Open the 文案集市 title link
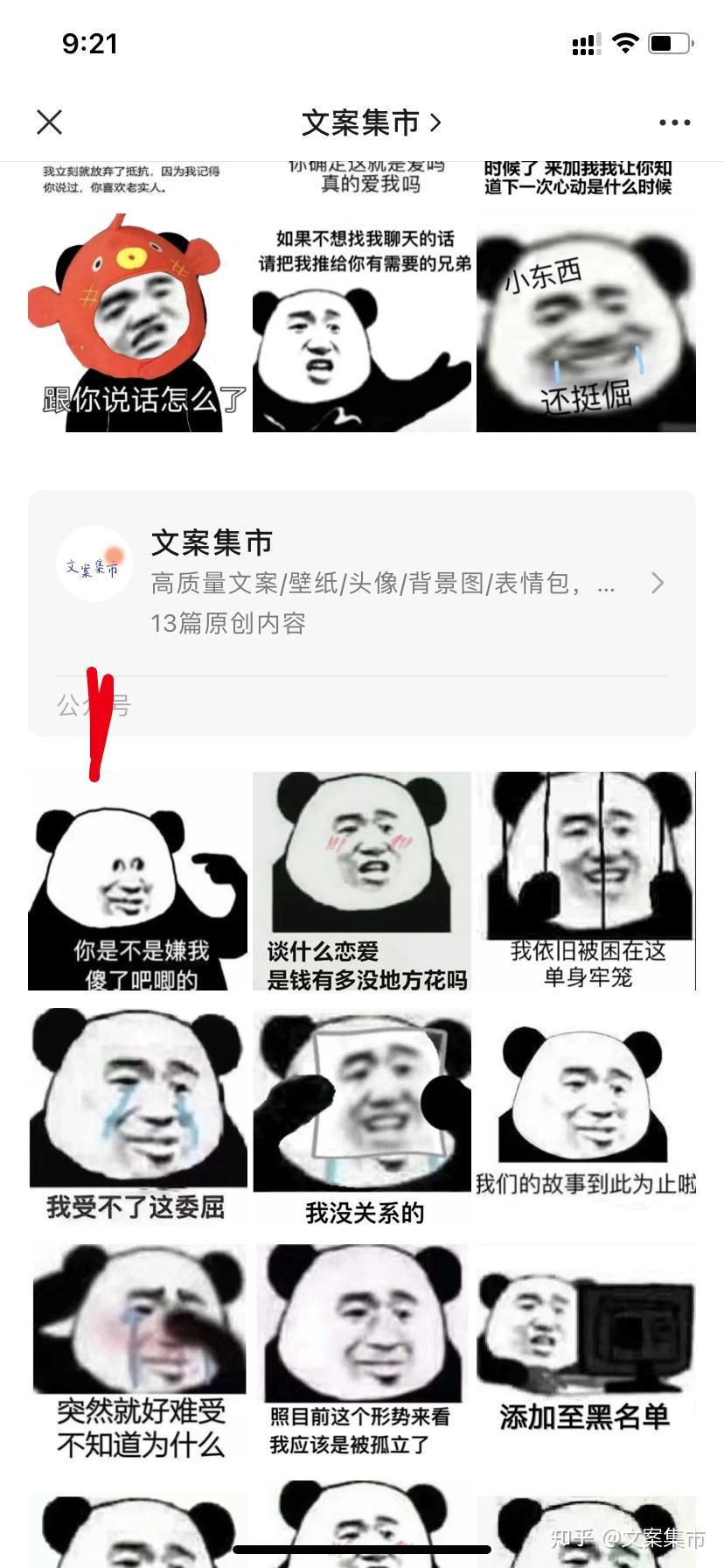The height and width of the screenshot is (1568, 724). 370,123
